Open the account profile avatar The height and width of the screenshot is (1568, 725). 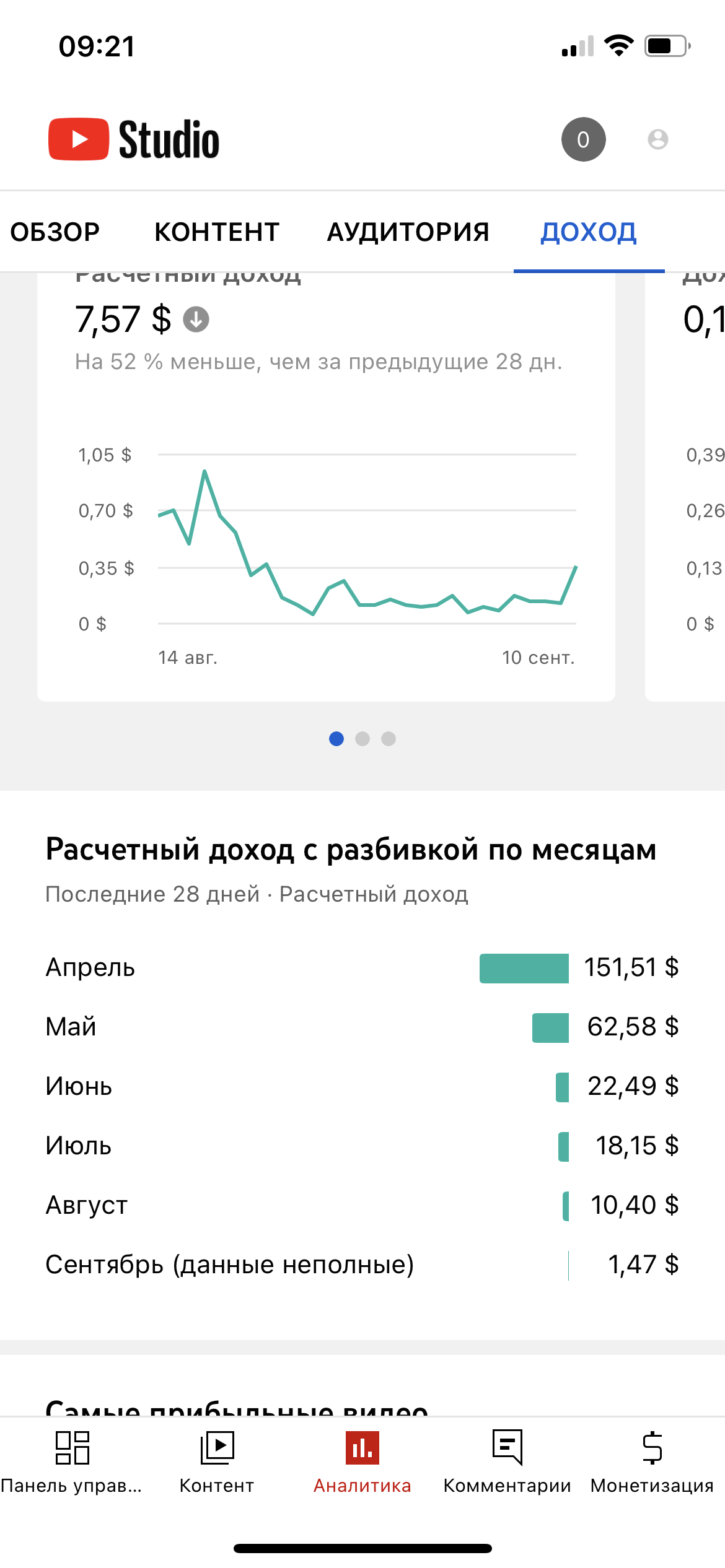(657, 139)
